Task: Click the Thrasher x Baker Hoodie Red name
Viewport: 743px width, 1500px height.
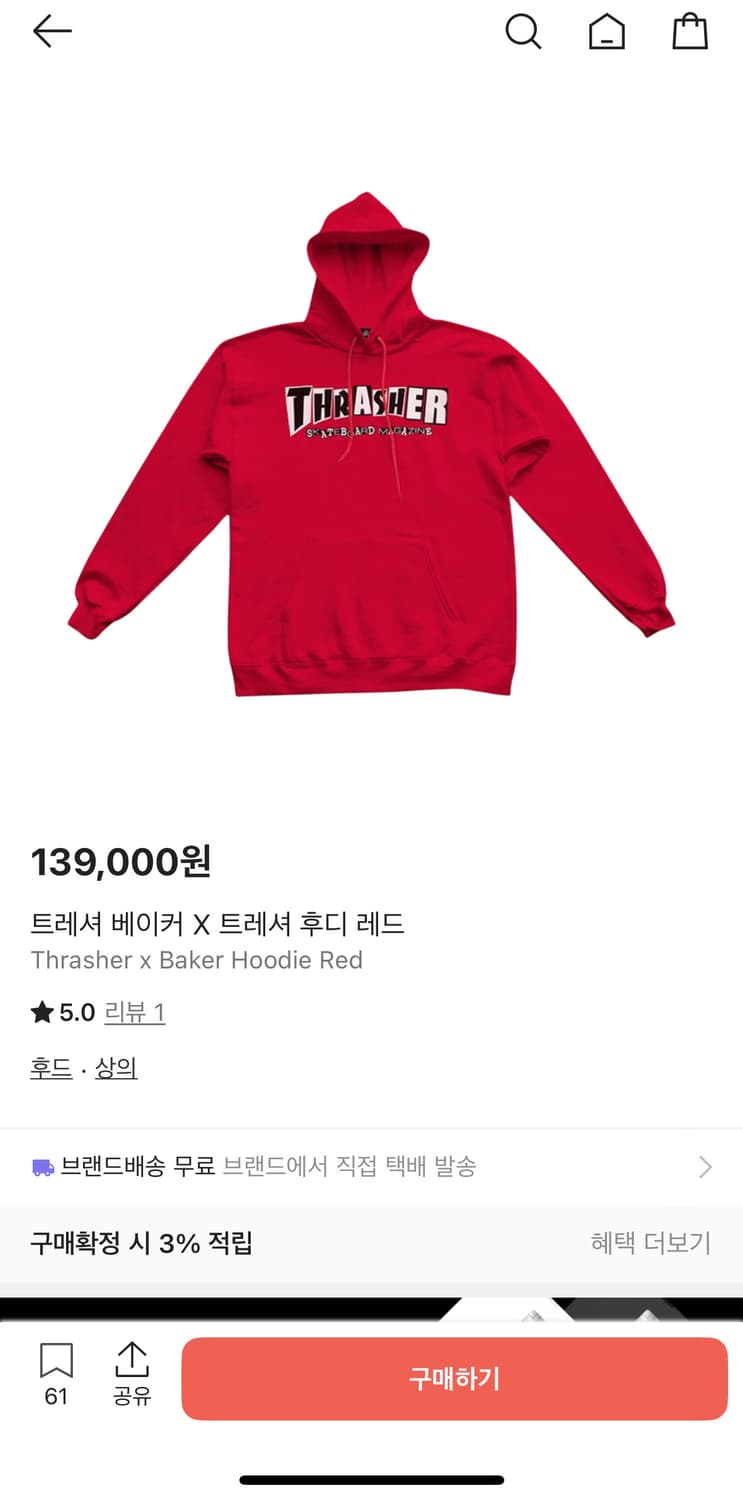Action: (196, 961)
